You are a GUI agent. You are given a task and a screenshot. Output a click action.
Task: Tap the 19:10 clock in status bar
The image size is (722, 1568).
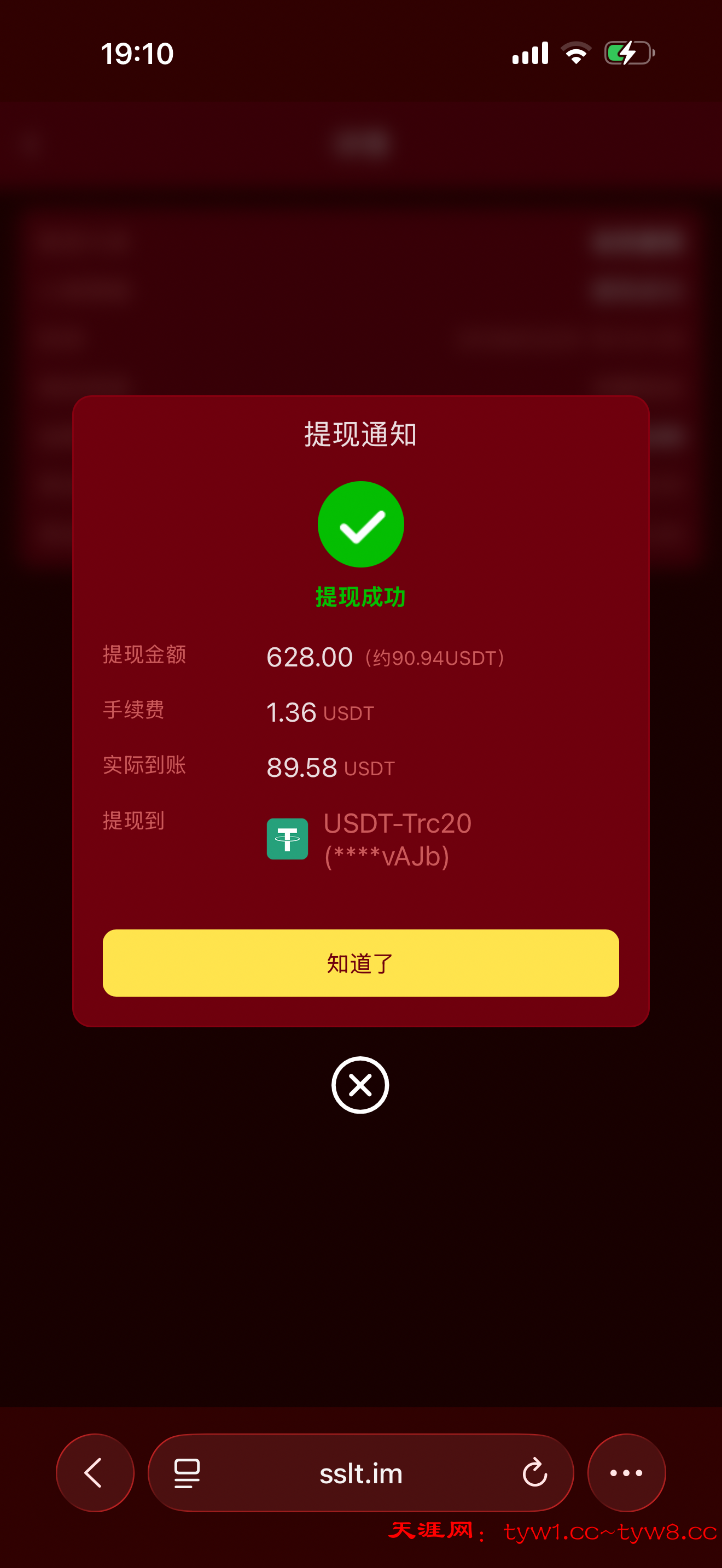coord(136,53)
